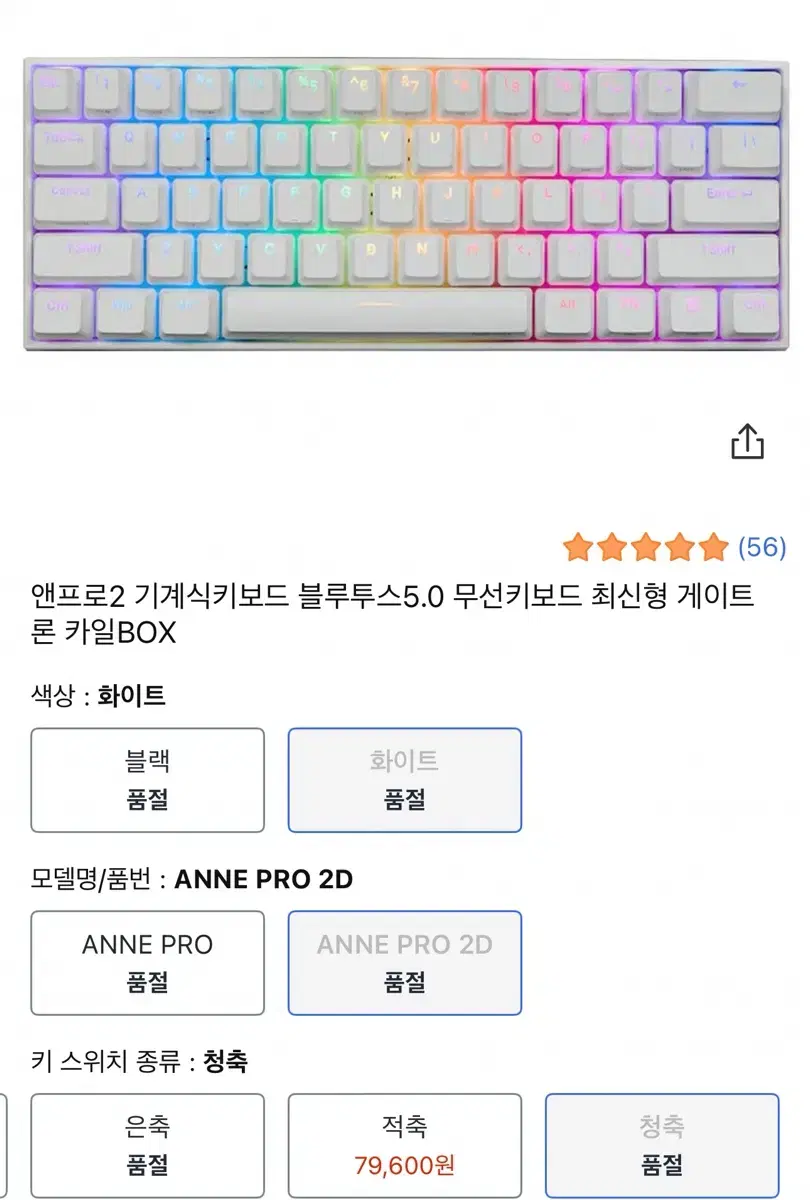
Task: Select the 블랙 color option
Action: tap(147, 780)
